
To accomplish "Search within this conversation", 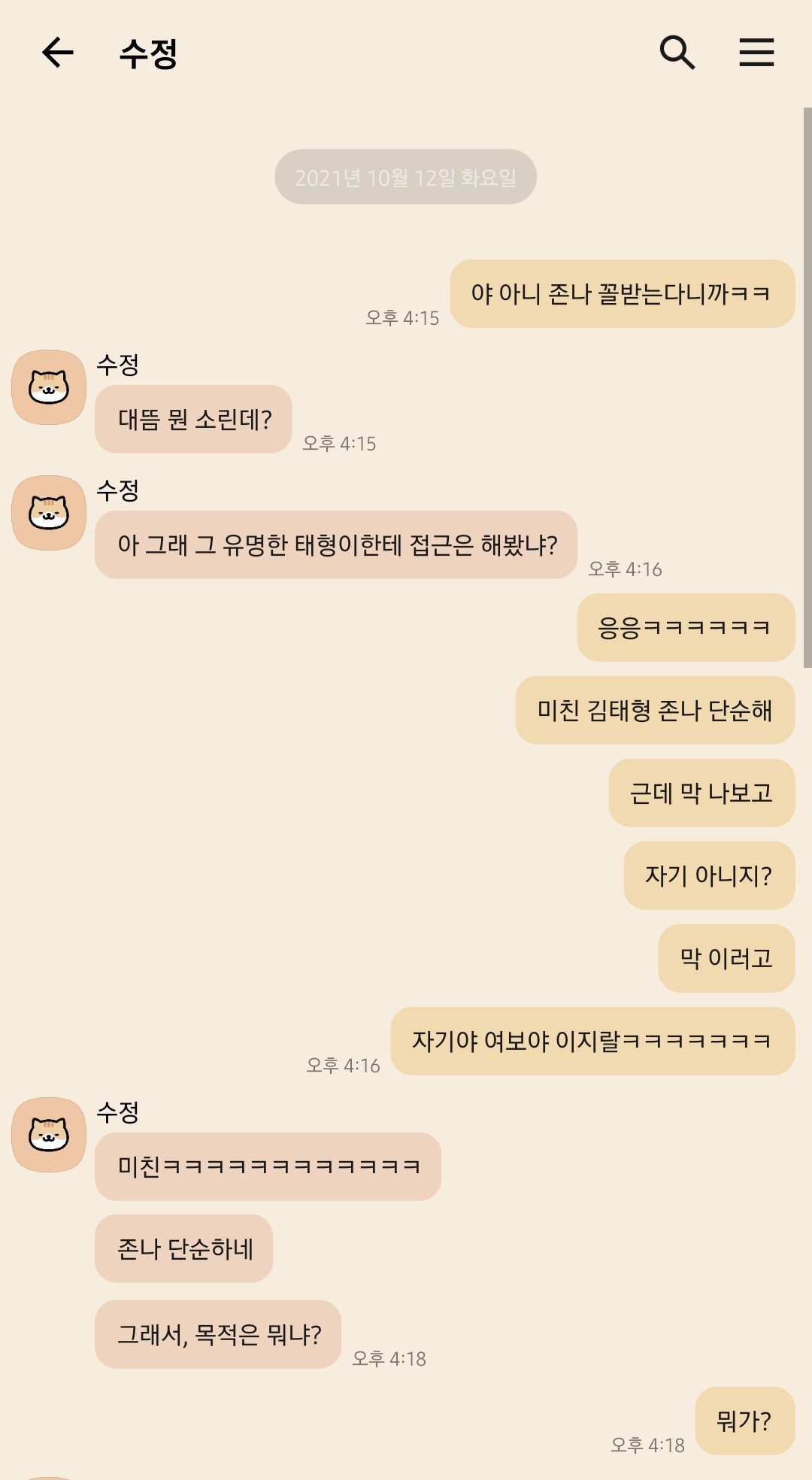I will pyautogui.click(x=677, y=53).
